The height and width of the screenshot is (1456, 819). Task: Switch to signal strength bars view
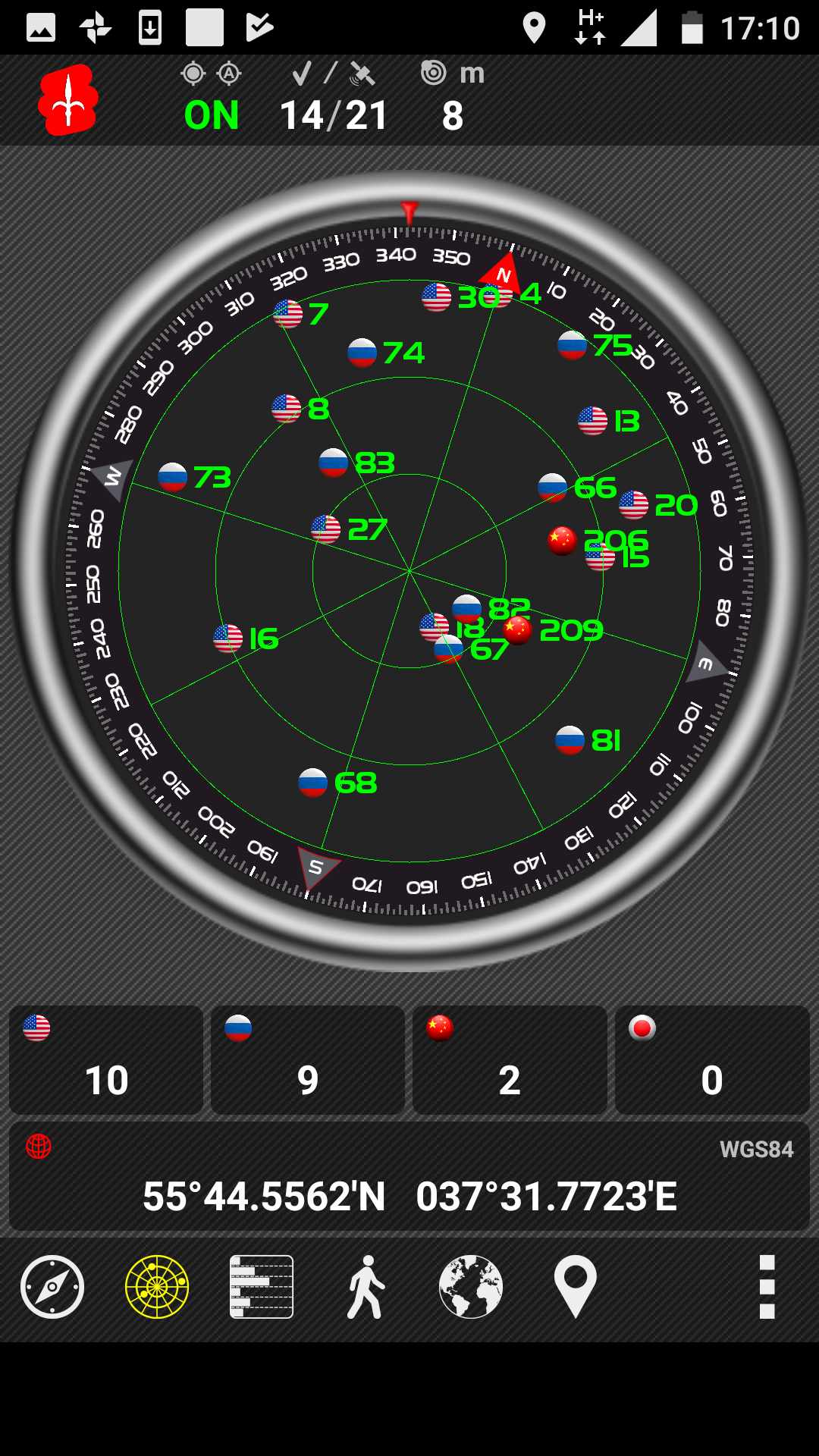point(262,1287)
